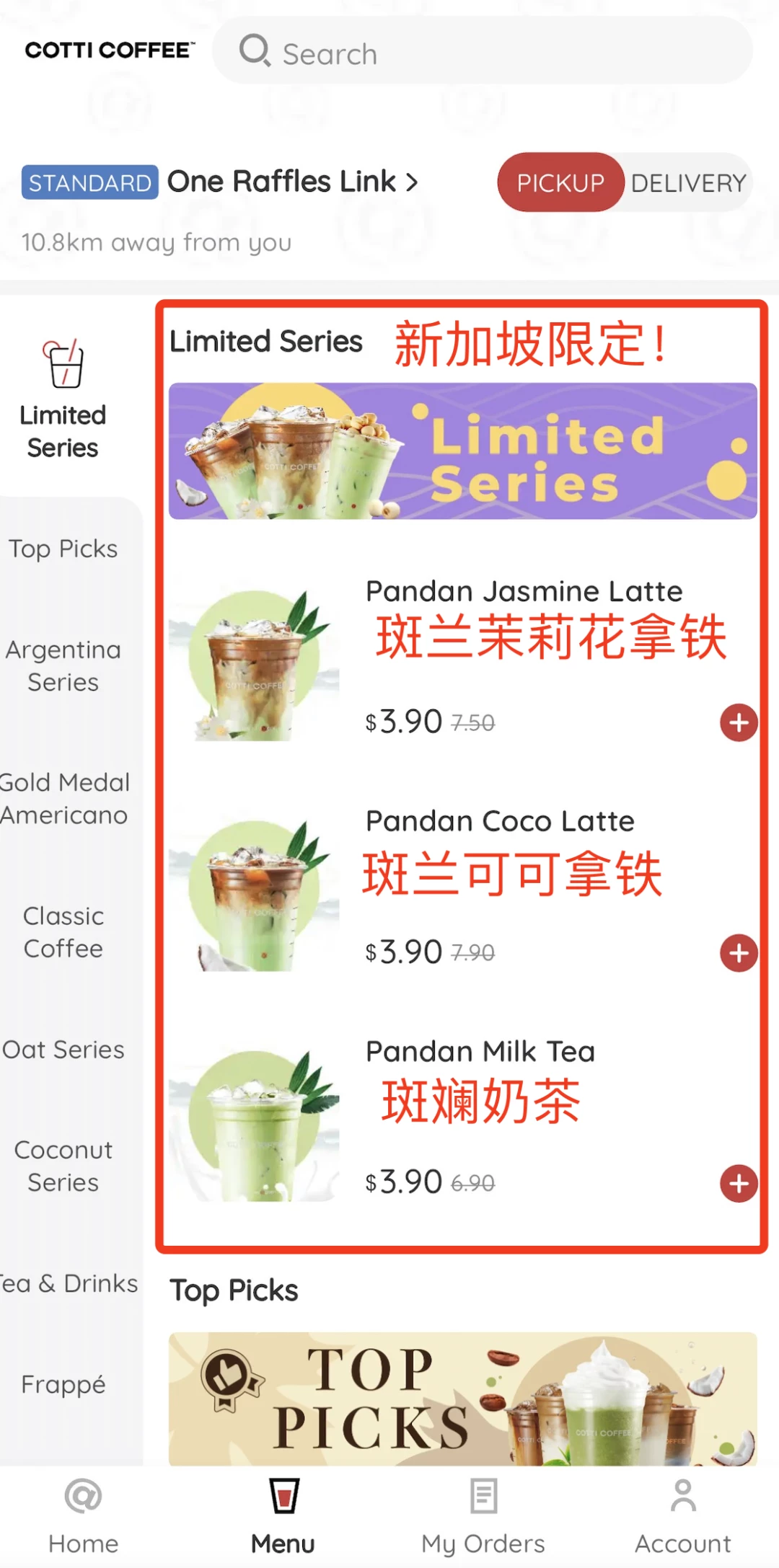Image resolution: width=779 pixels, height=1568 pixels.
Task: Add Pandan Coco Latte to cart
Action: (739, 953)
